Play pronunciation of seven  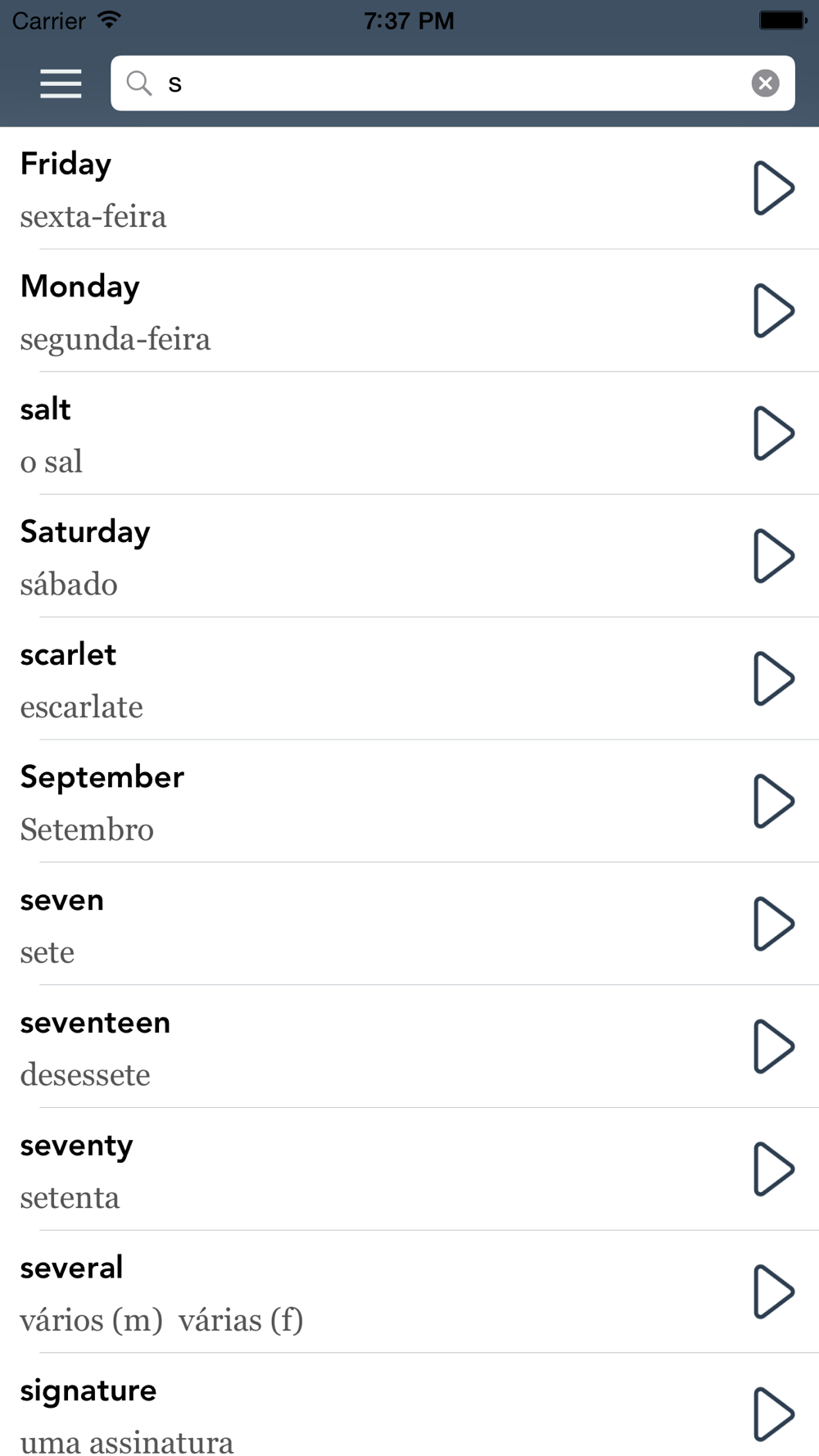click(x=773, y=924)
